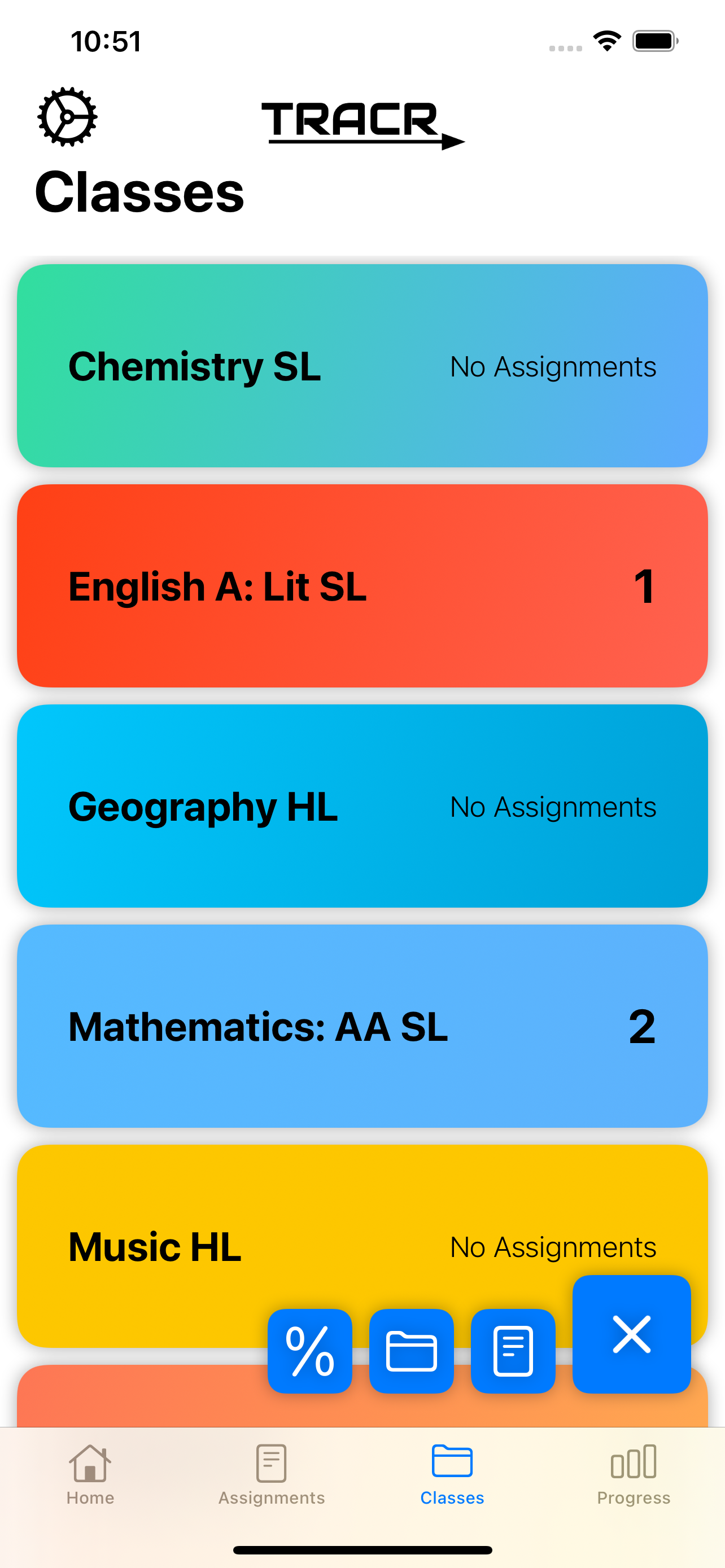Open the settings gear icon
Image resolution: width=725 pixels, height=1568 pixels.
[67, 117]
